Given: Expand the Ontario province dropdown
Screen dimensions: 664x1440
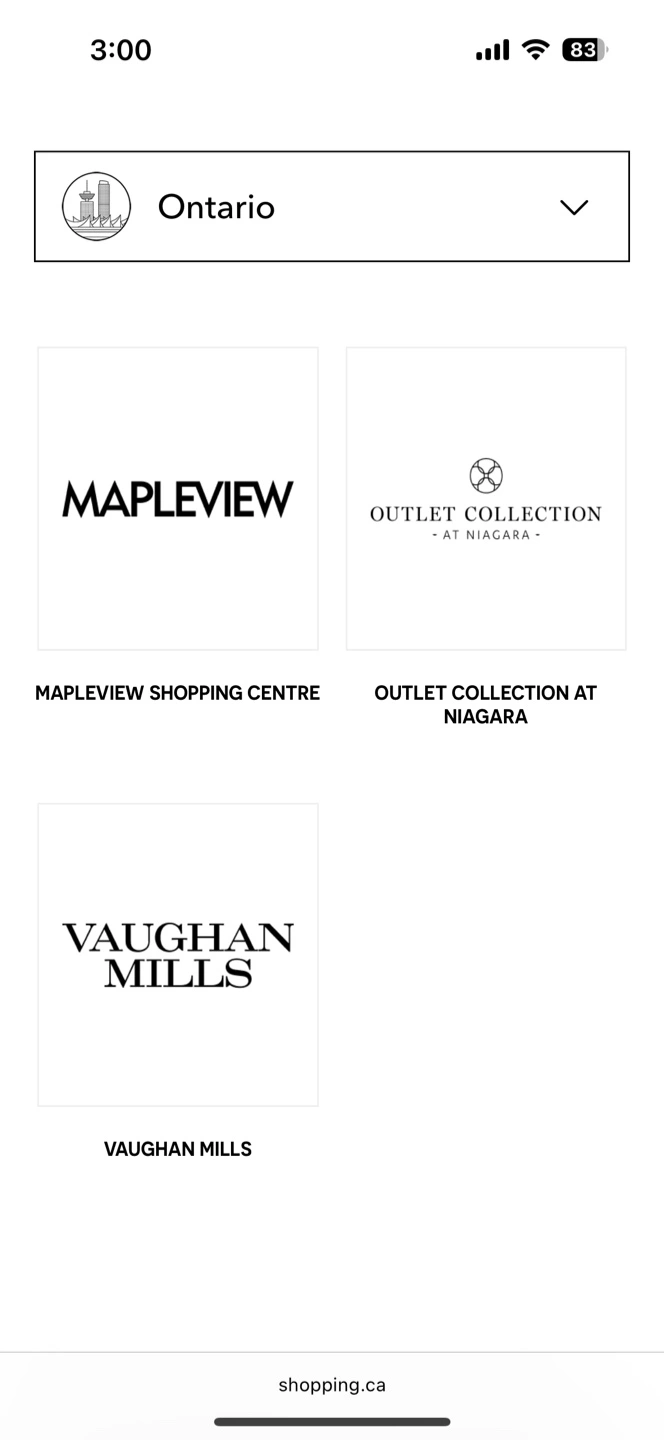Looking at the screenshot, I should tap(332, 207).
